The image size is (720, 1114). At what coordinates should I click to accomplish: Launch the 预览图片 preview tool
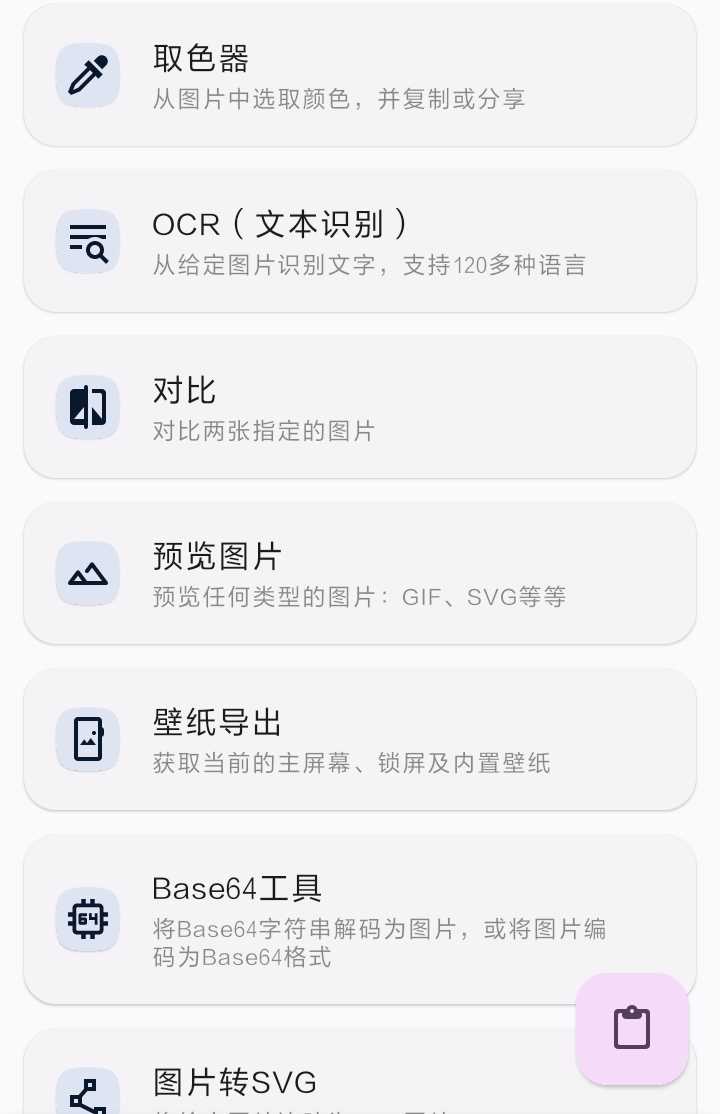[x=359, y=573]
